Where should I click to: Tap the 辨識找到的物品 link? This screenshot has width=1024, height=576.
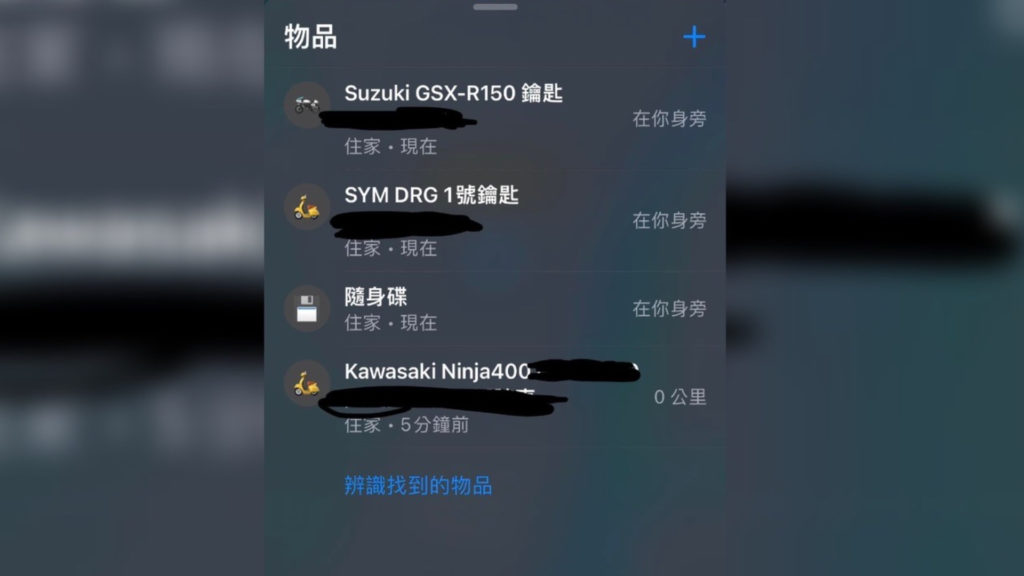coord(418,487)
